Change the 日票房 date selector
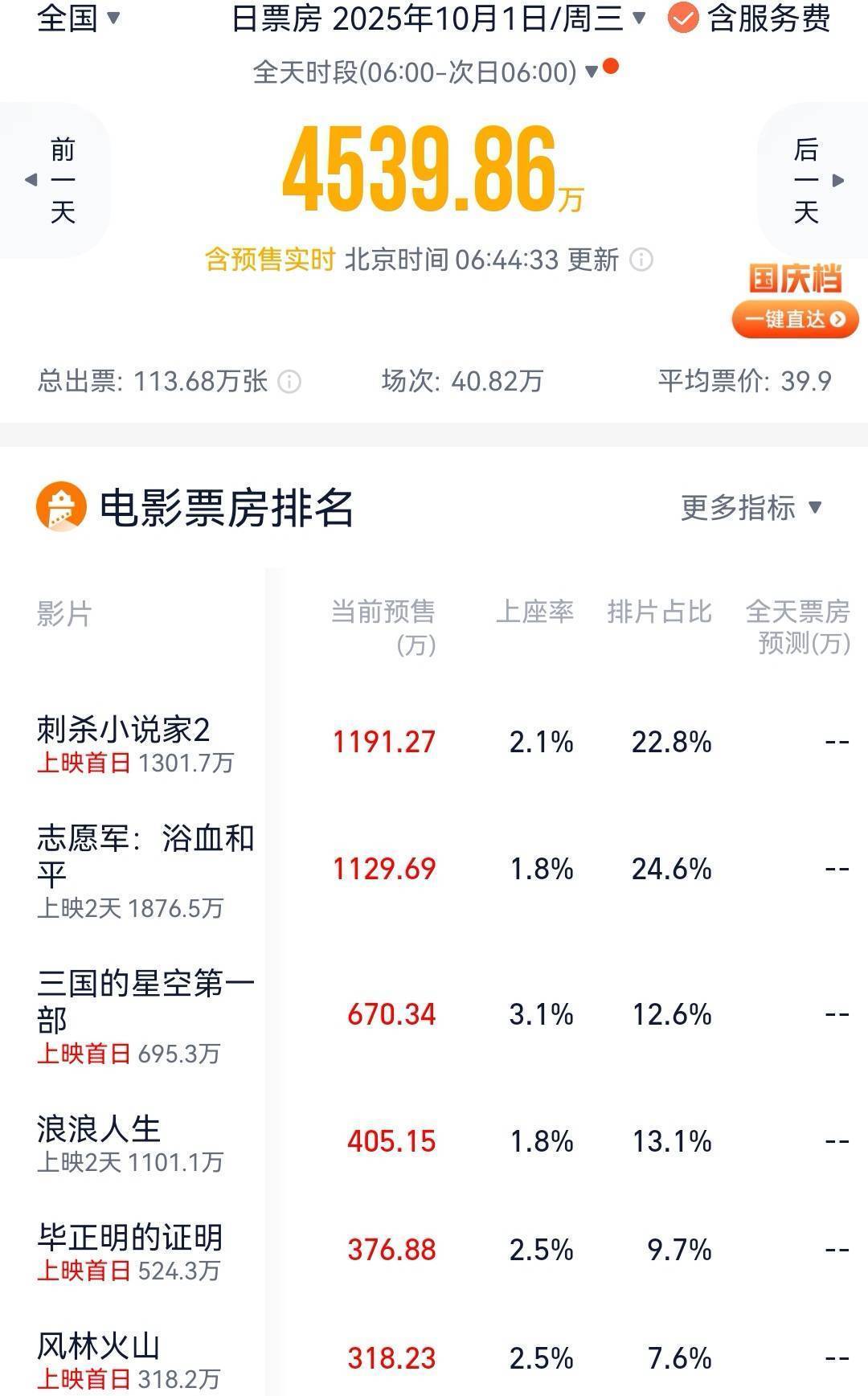 [438, 18]
